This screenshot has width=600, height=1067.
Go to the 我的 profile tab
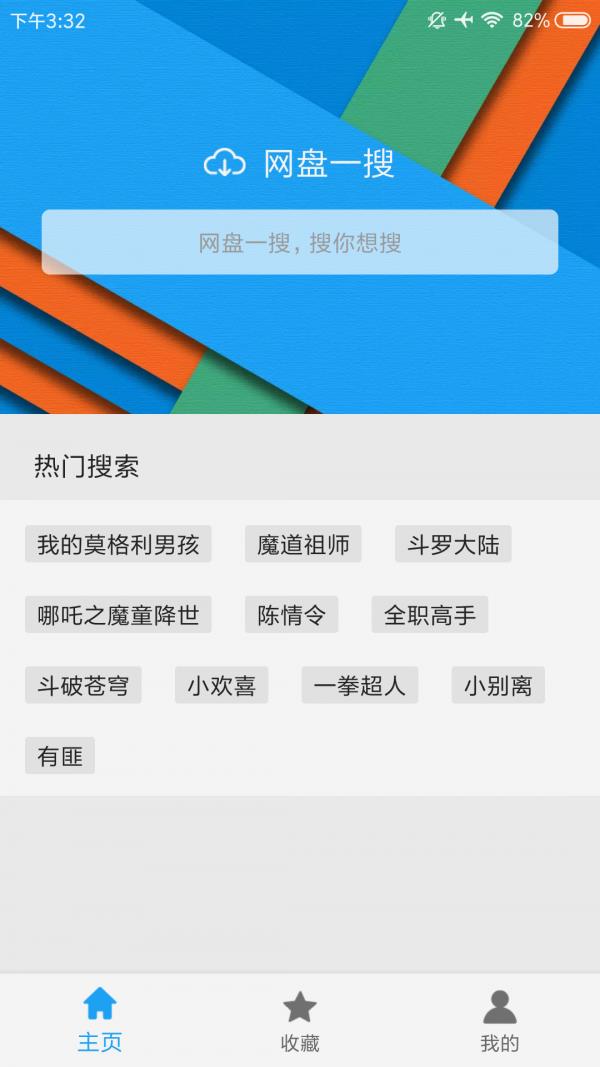(x=500, y=1020)
